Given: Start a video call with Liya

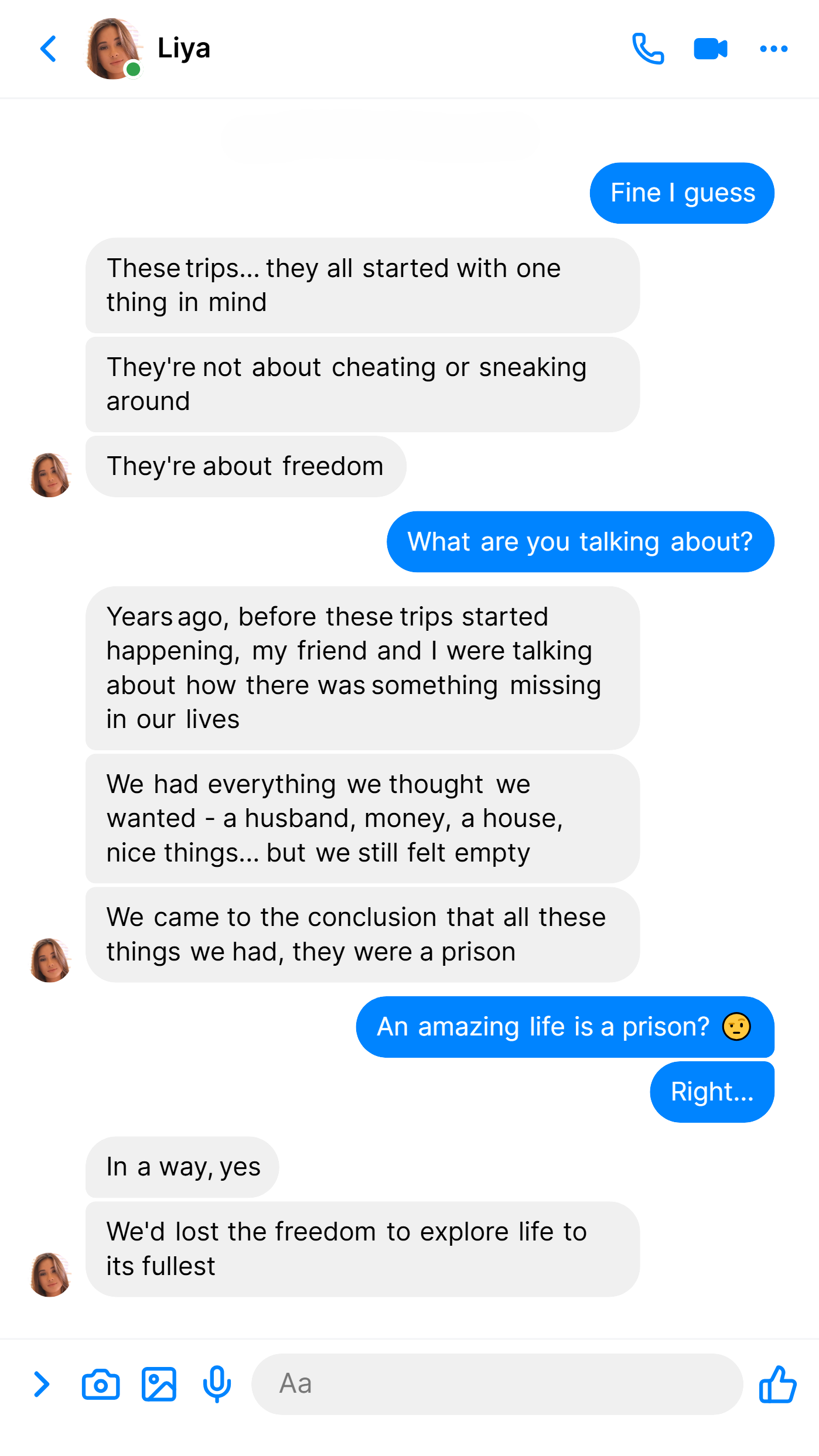Looking at the screenshot, I should point(711,49).
